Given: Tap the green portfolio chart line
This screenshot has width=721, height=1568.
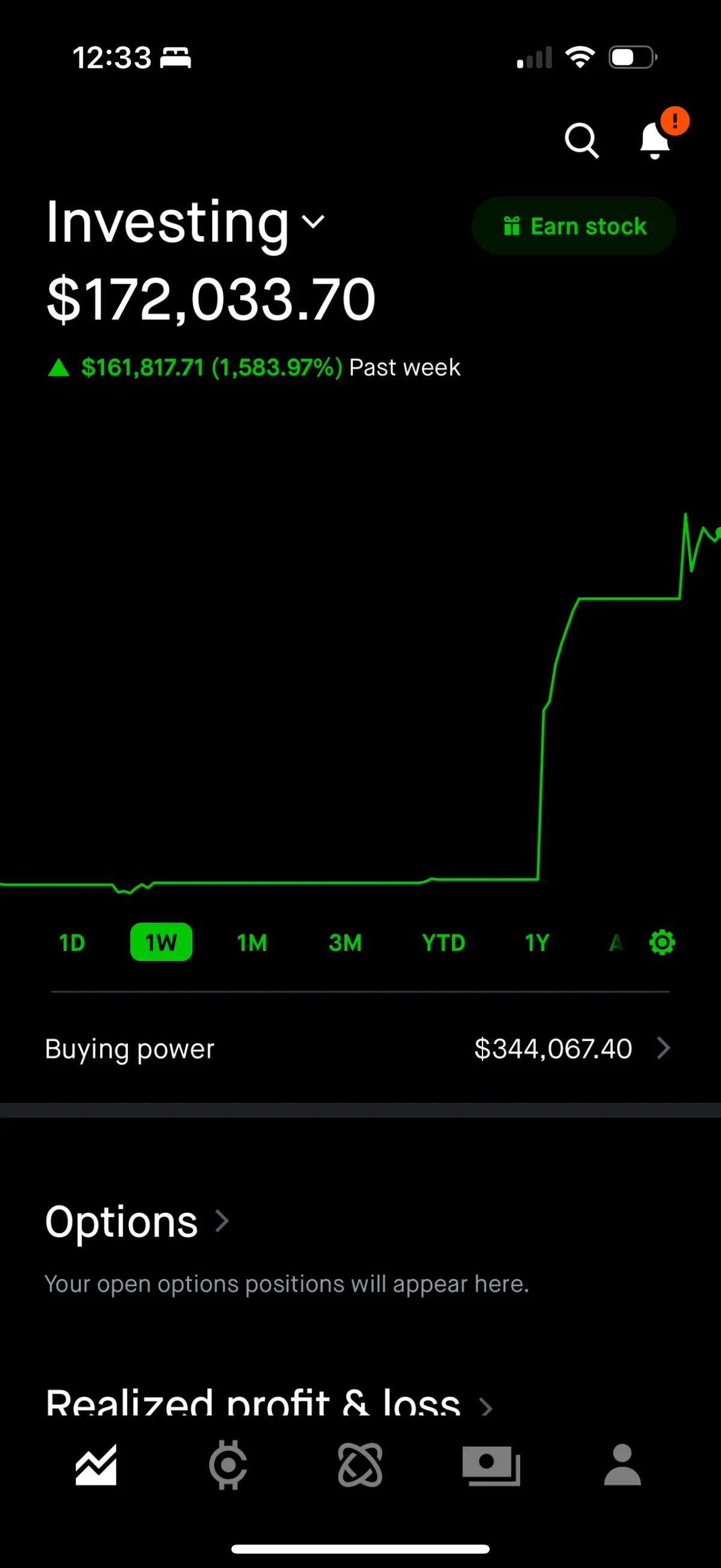Looking at the screenshot, I should click(x=627, y=600).
